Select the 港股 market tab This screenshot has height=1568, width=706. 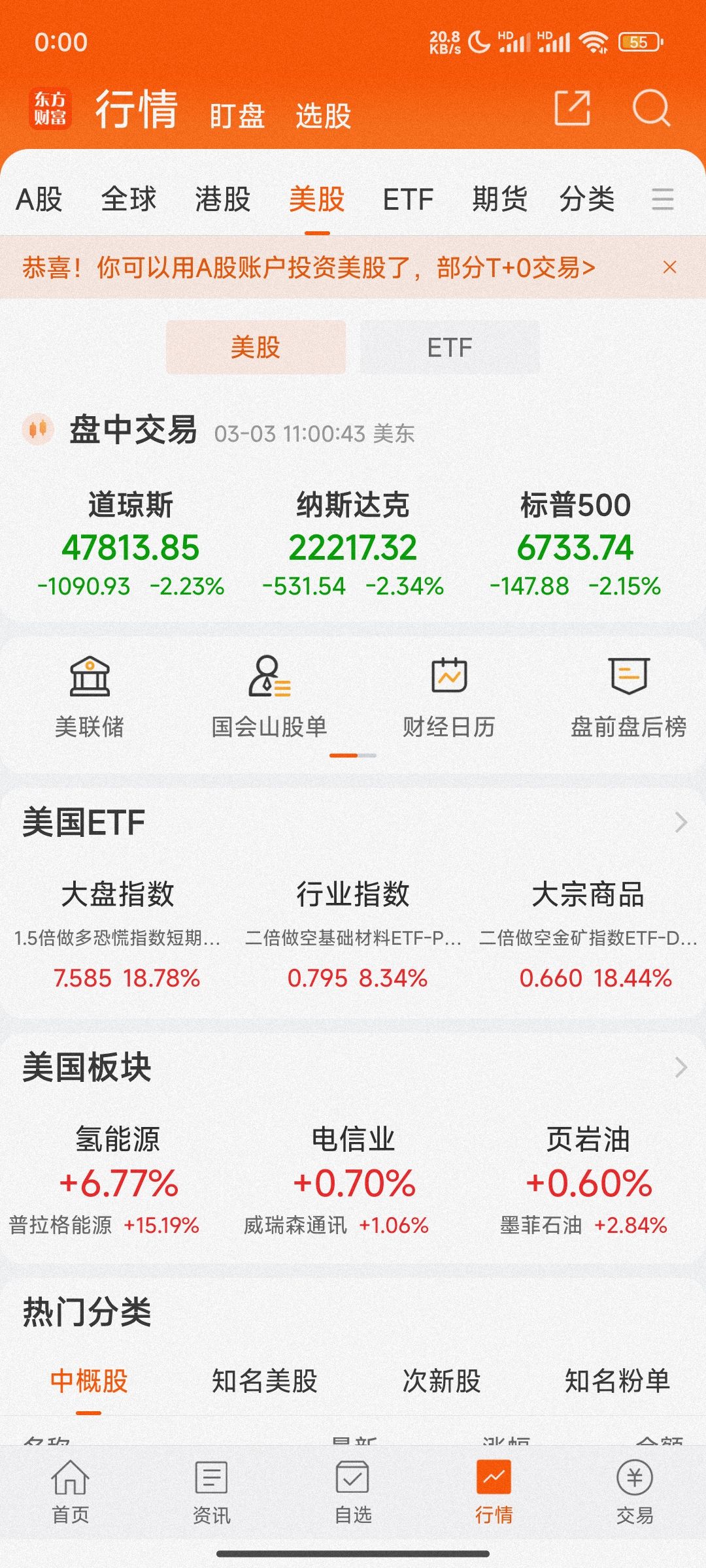[x=222, y=199]
